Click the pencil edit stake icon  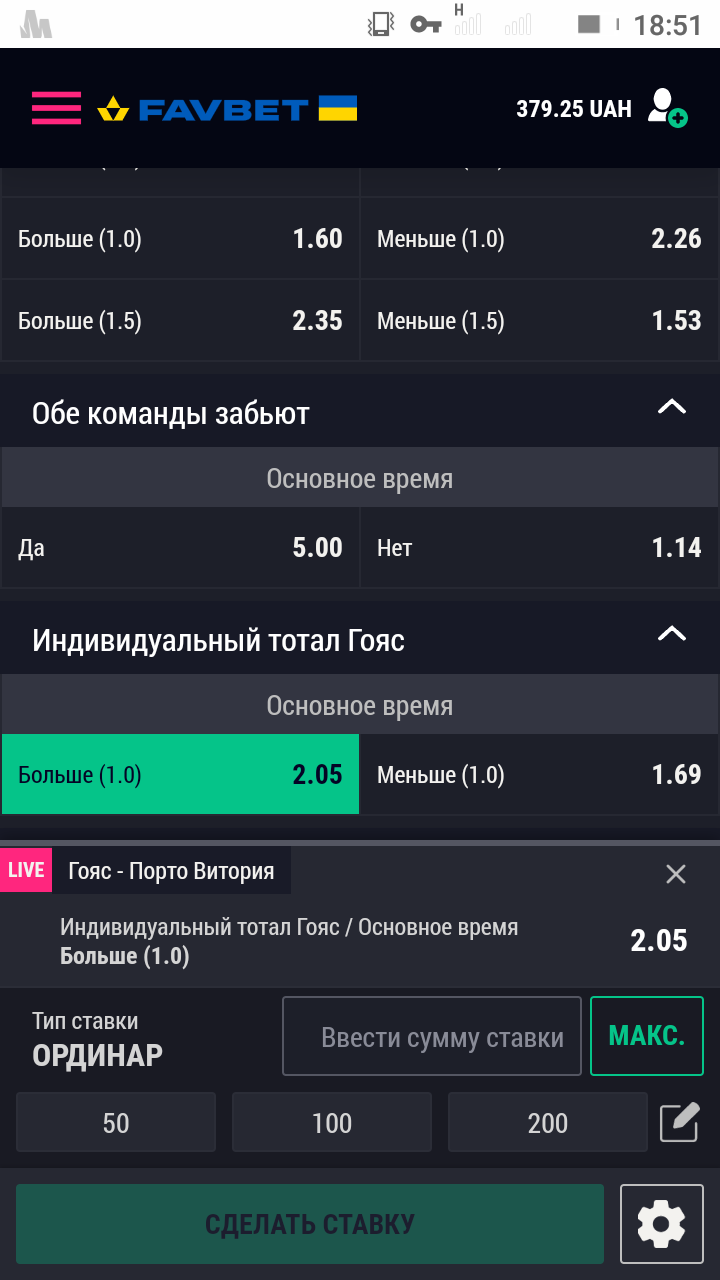tap(679, 1122)
